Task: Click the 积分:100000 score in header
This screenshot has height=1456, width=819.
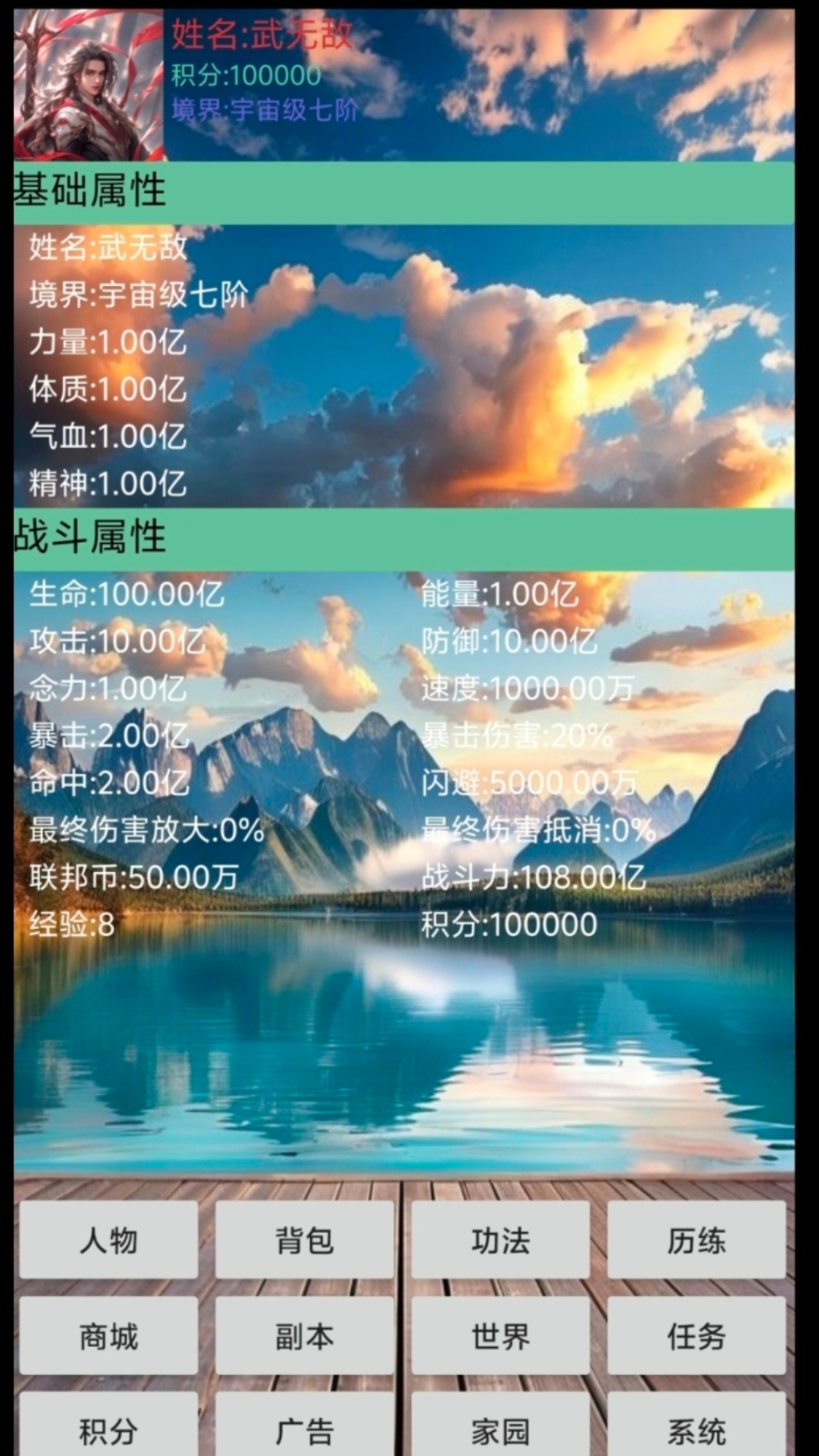Action: (243, 74)
